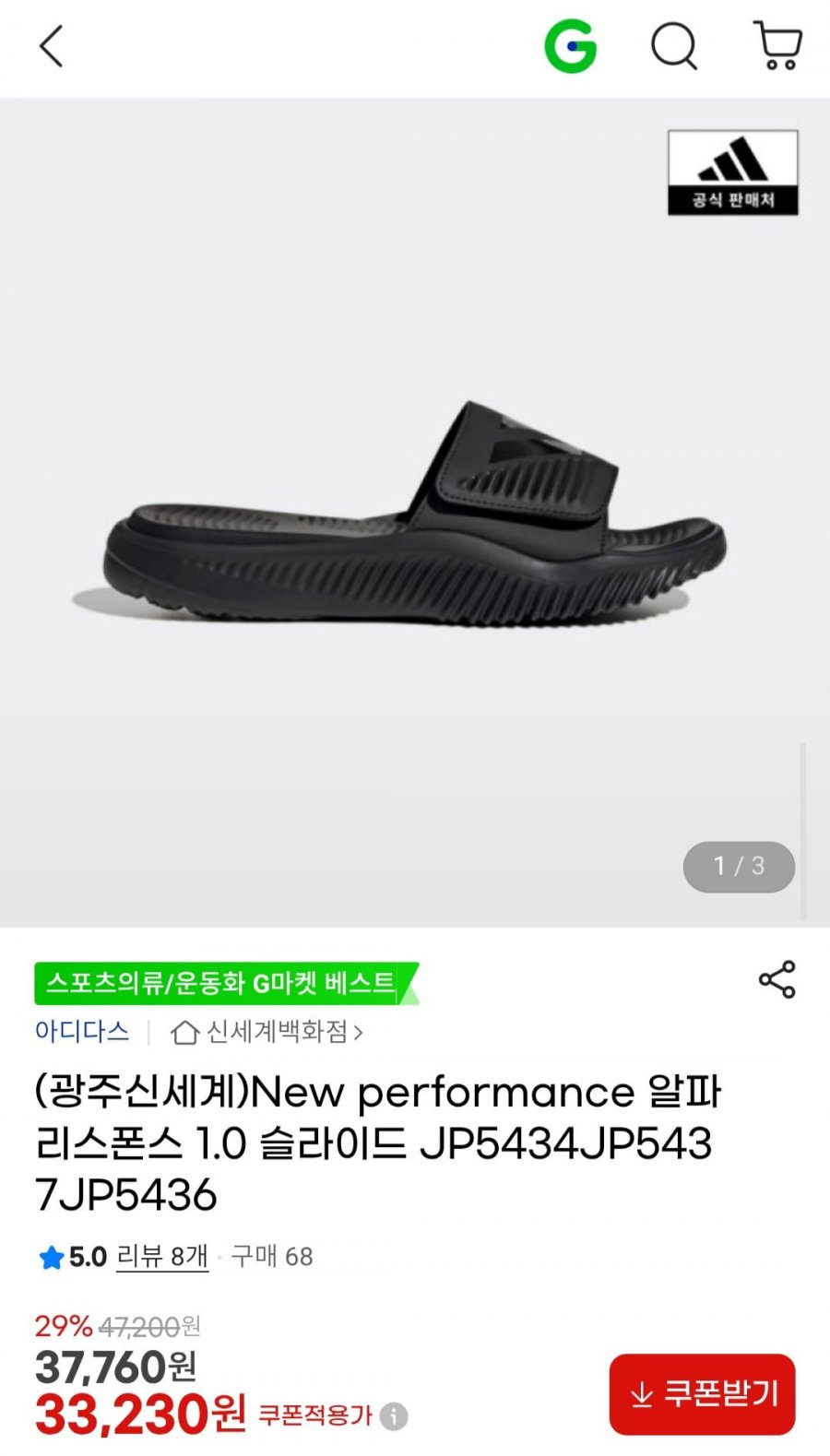Open the Gmarket home logo
830x1456 pixels.
coord(571,46)
